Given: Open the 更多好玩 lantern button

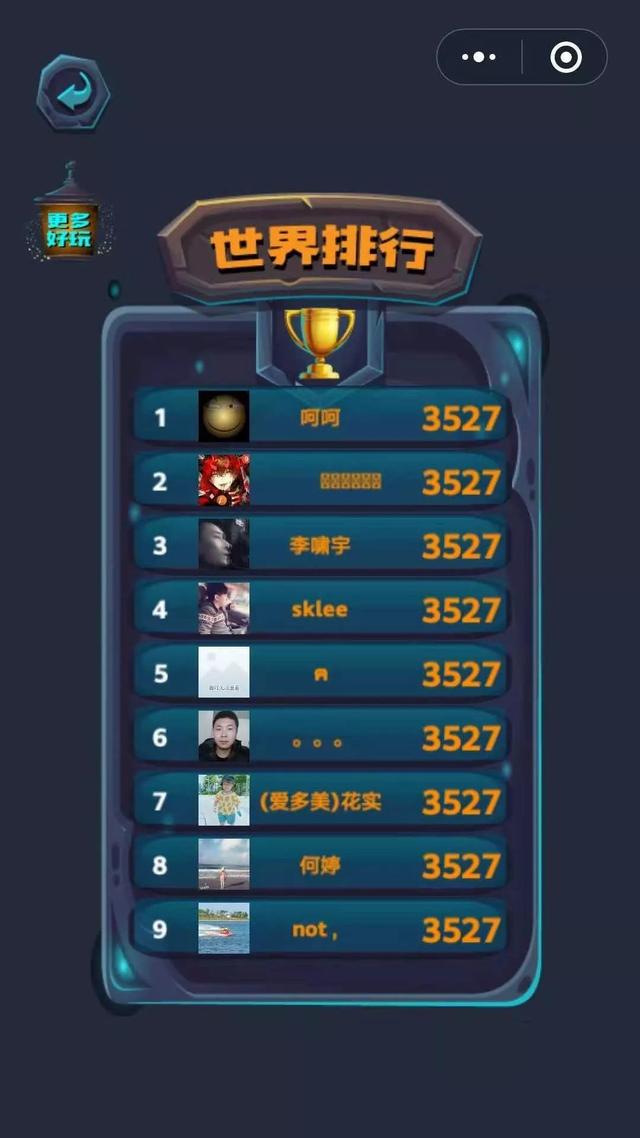Looking at the screenshot, I should click(x=69, y=213).
